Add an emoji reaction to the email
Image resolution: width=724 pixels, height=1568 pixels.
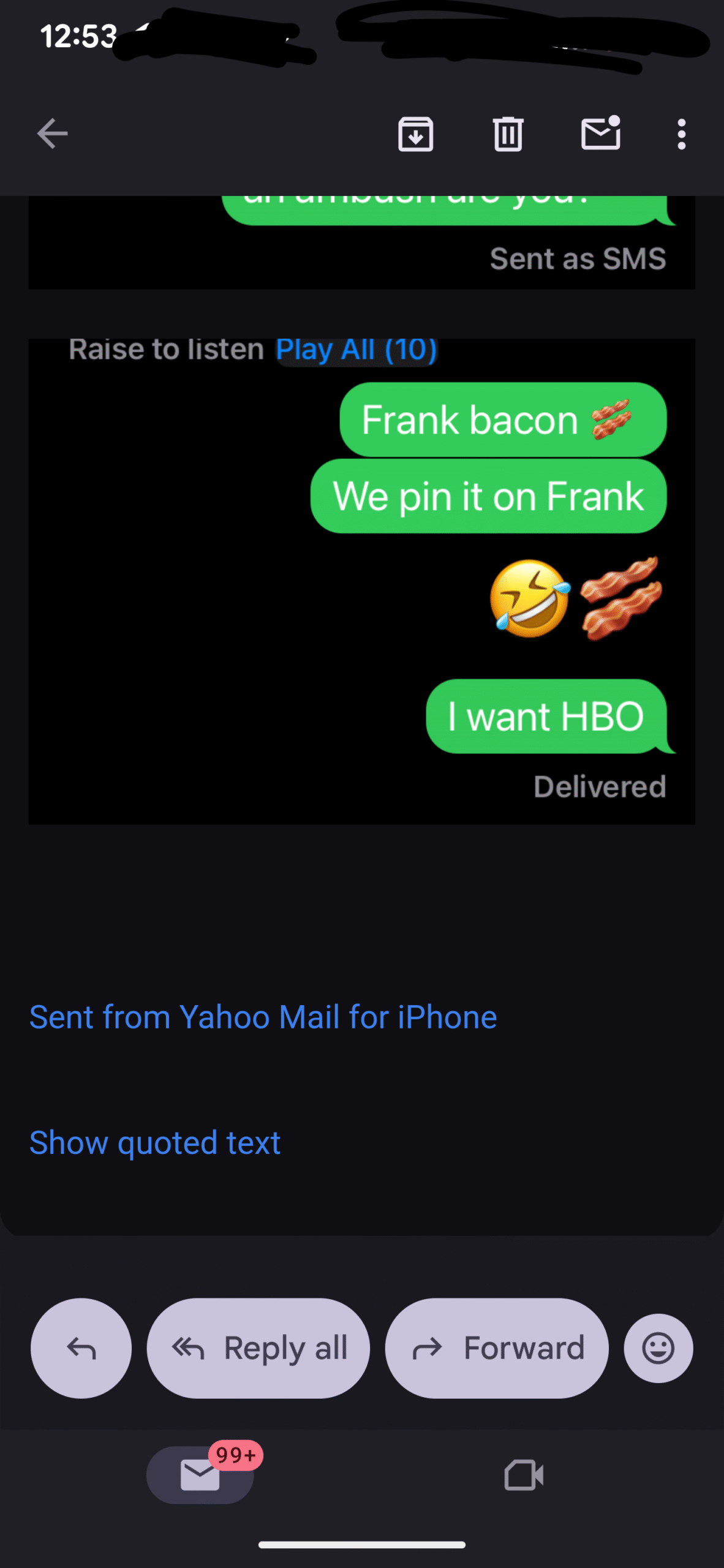(658, 1348)
